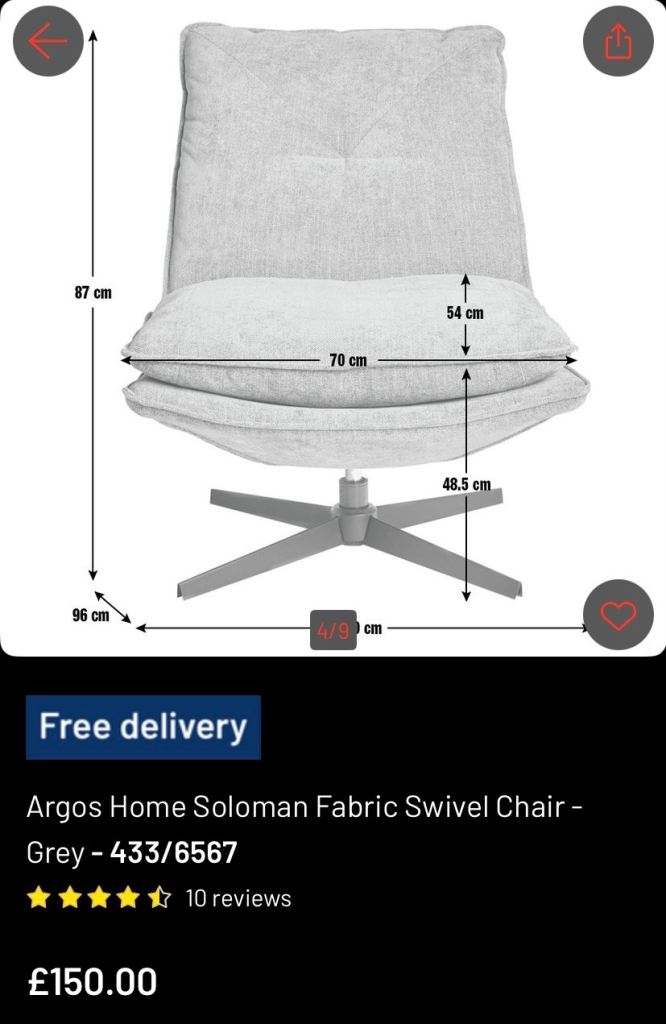
Task: Open the 10 reviews link
Action: coord(238,898)
